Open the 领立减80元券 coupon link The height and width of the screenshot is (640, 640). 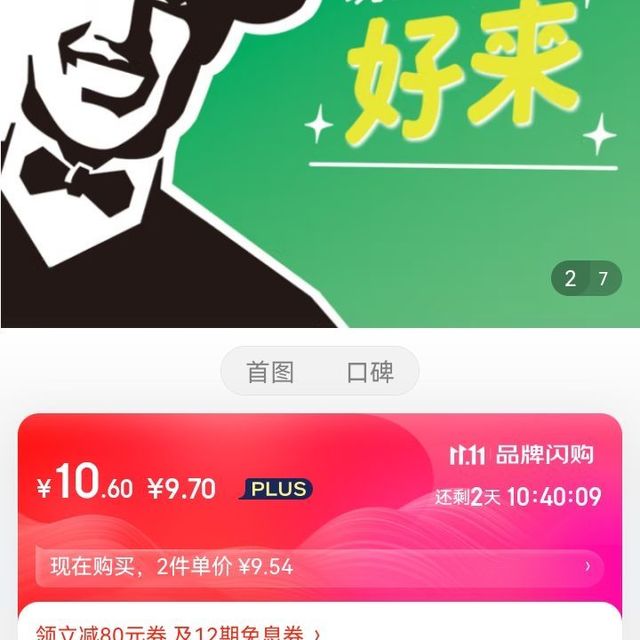(x=180, y=632)
